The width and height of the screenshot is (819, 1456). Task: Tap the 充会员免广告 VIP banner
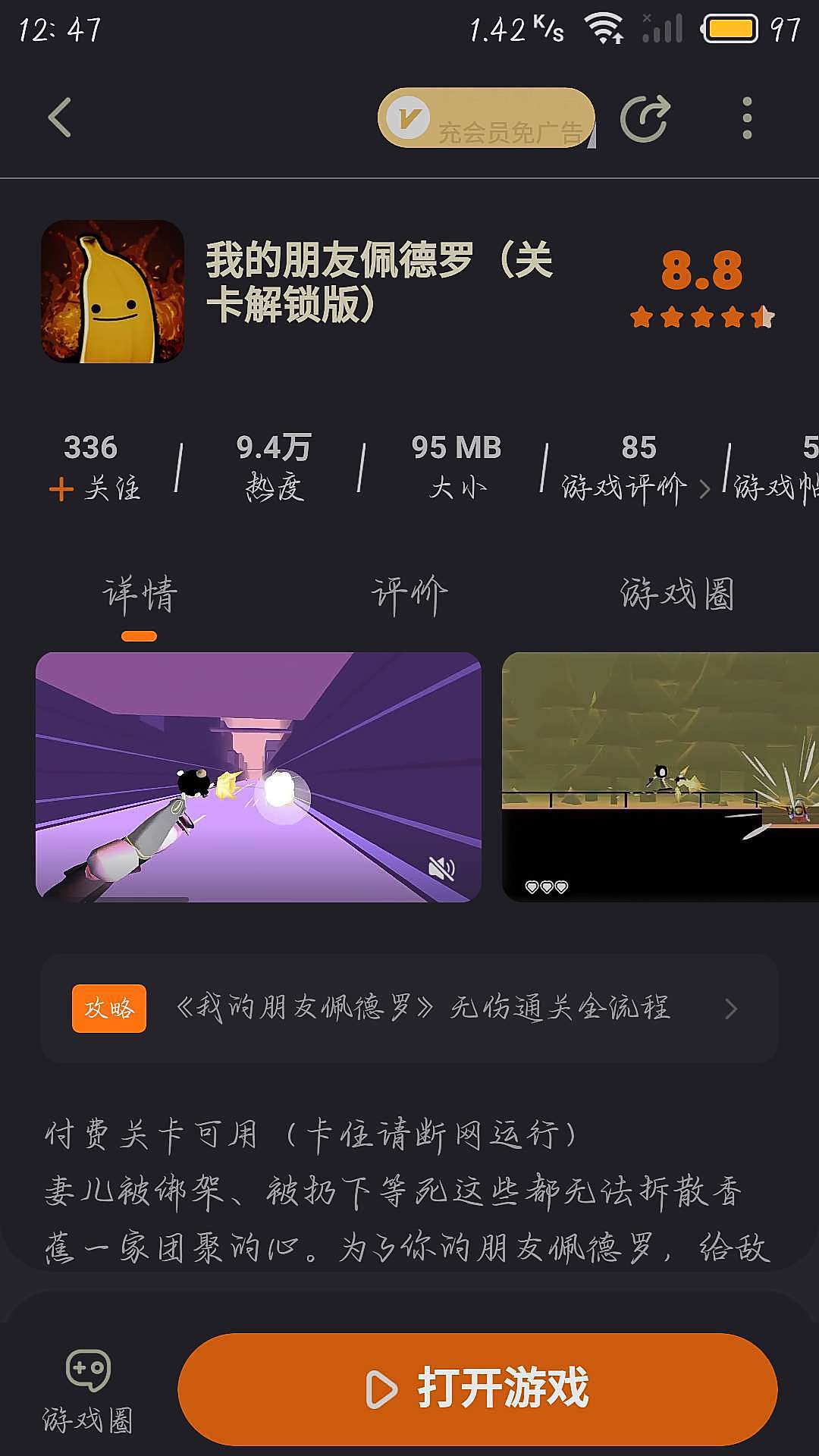(485, 118)
